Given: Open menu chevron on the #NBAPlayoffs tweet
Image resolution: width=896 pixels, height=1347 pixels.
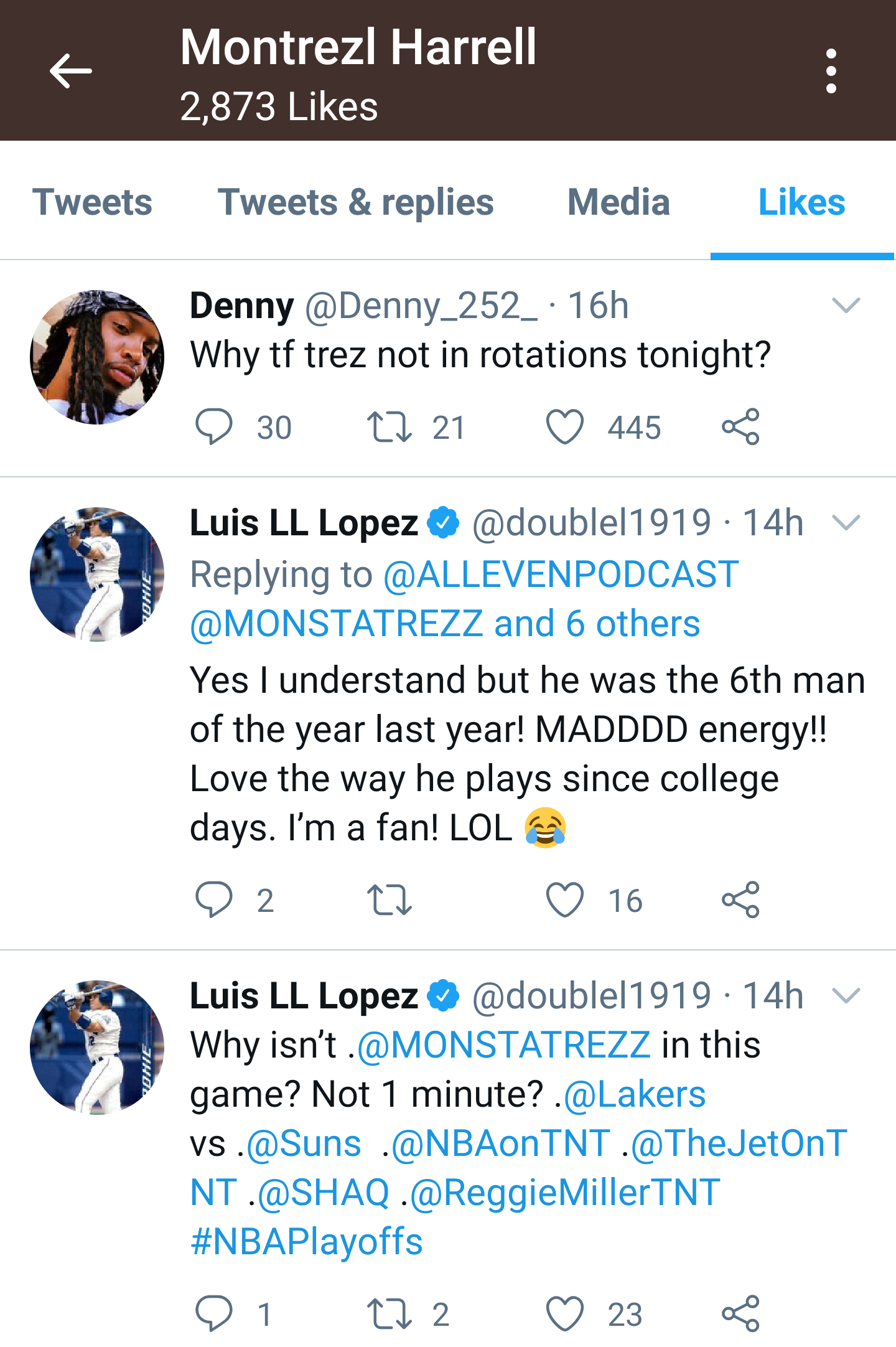Looking at the screenshot, I should (x=847, y=996).
